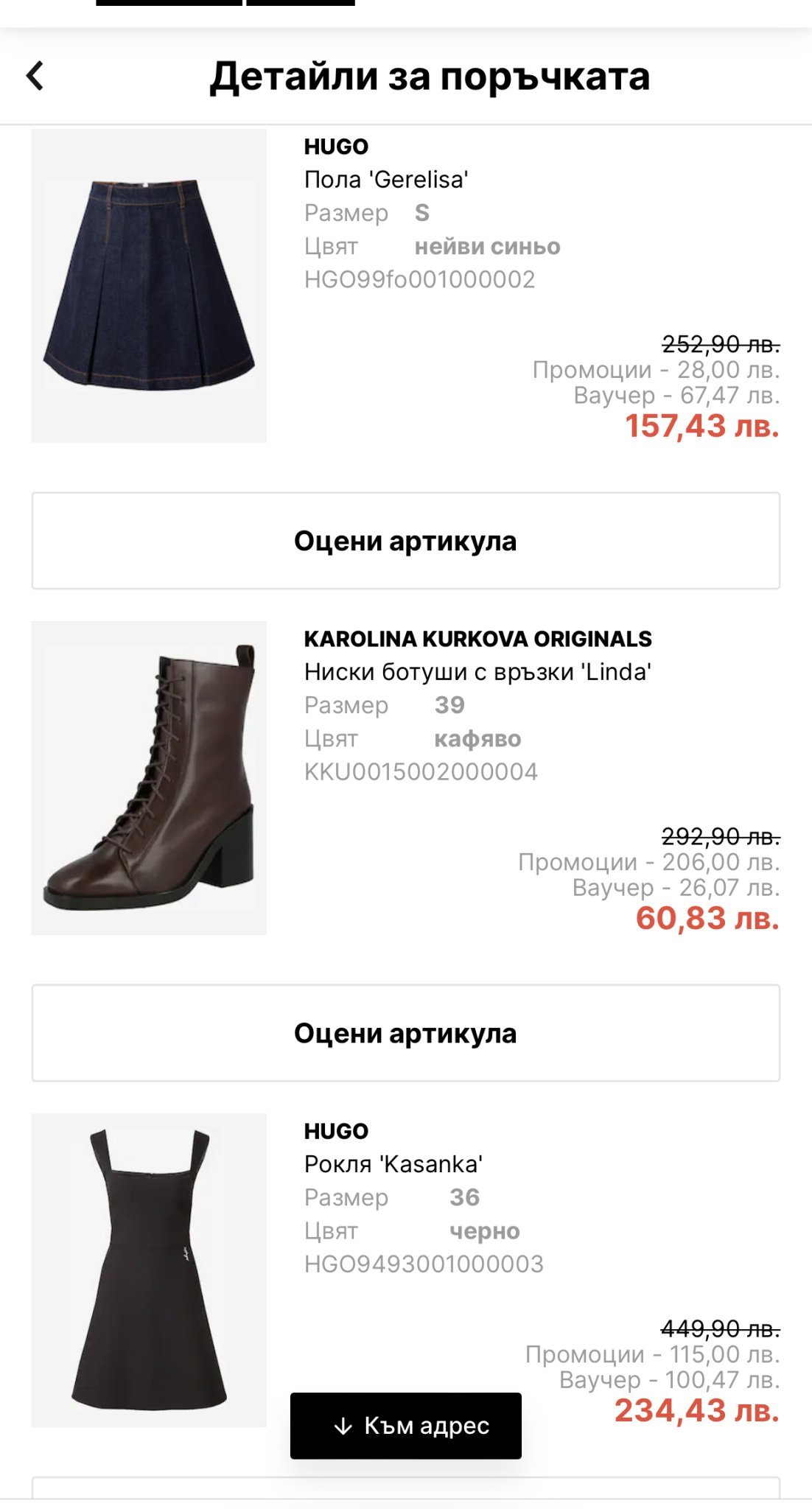Screen dimensions: 812x1509
Task: Open the HUGO 'Kasanka' dress image
Action: pos(149,1270)
